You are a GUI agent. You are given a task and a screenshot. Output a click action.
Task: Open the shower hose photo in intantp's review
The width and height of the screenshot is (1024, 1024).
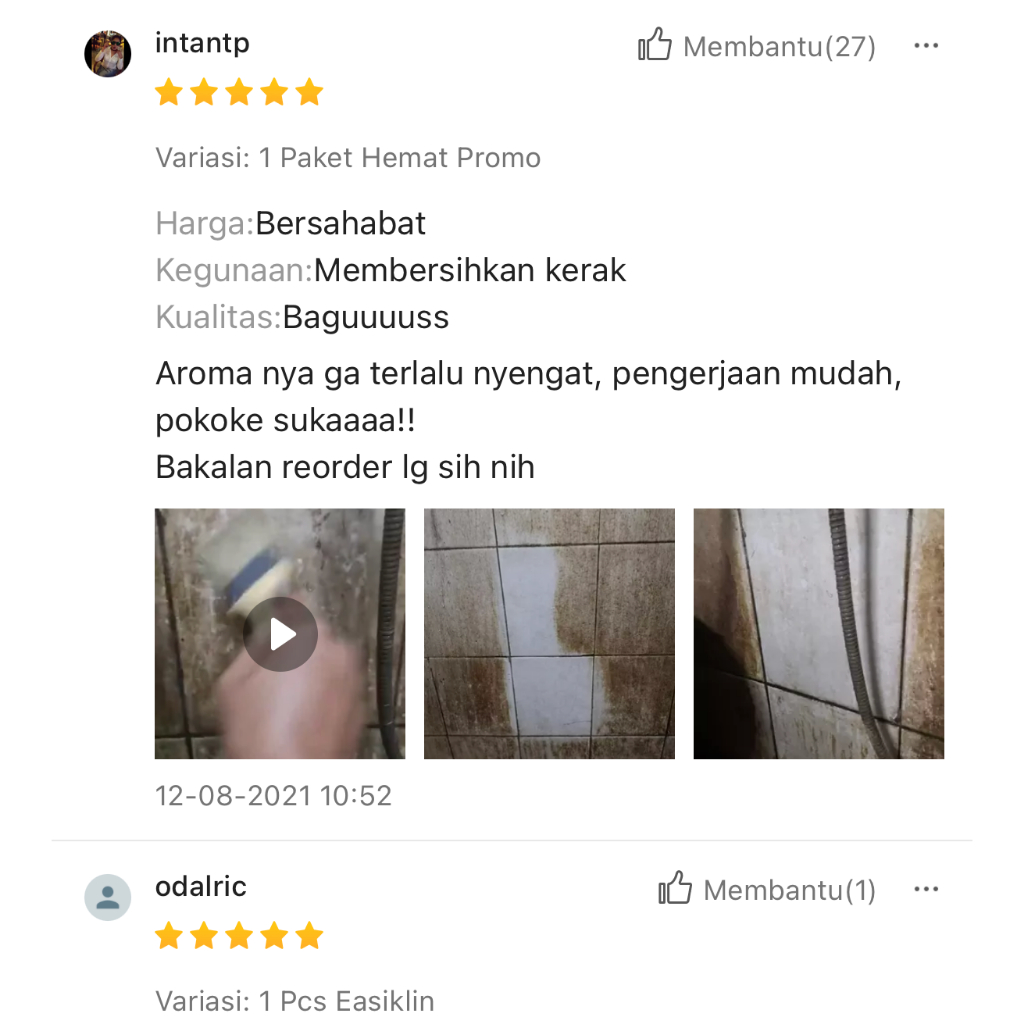point(818,633)
